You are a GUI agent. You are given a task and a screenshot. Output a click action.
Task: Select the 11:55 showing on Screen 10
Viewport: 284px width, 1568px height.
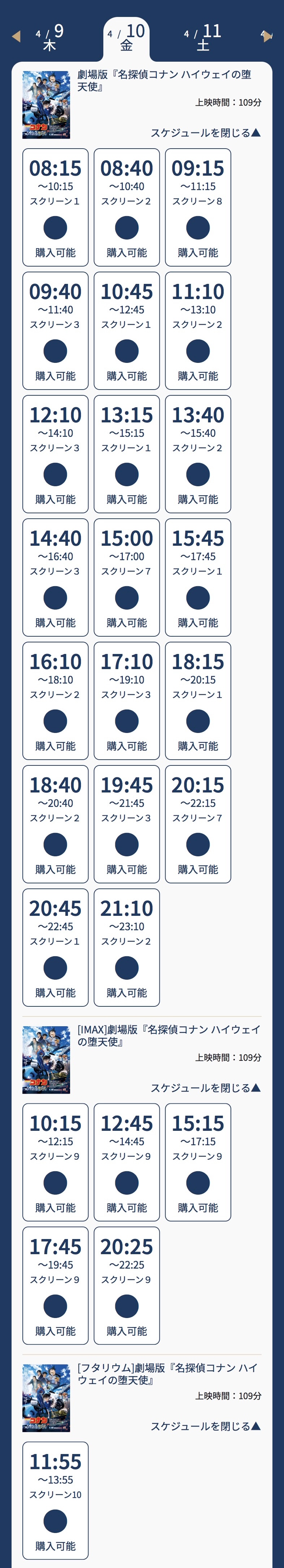(55, 1501)
